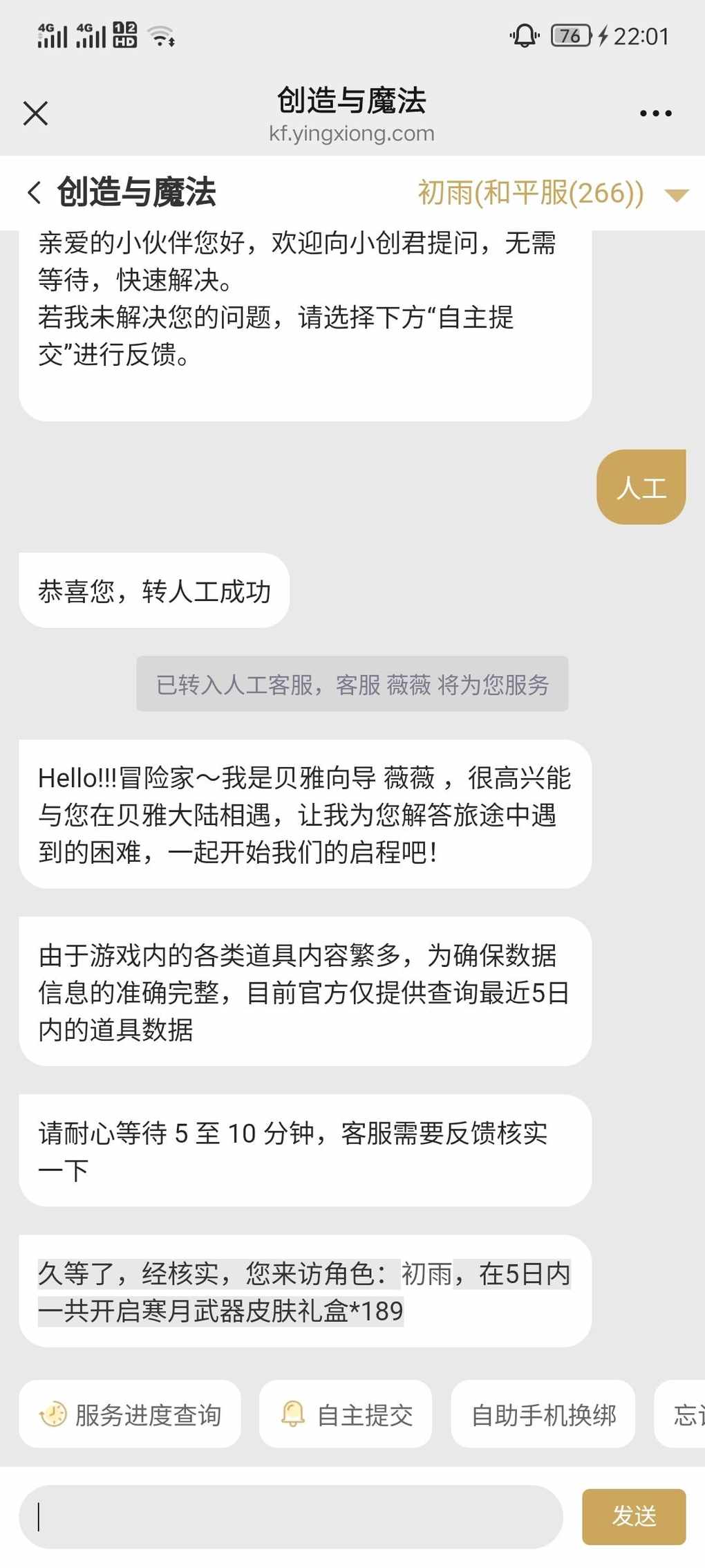
Task: Tap the 发送 send button
Action: pyautogui.click(x=633, y=1517)
